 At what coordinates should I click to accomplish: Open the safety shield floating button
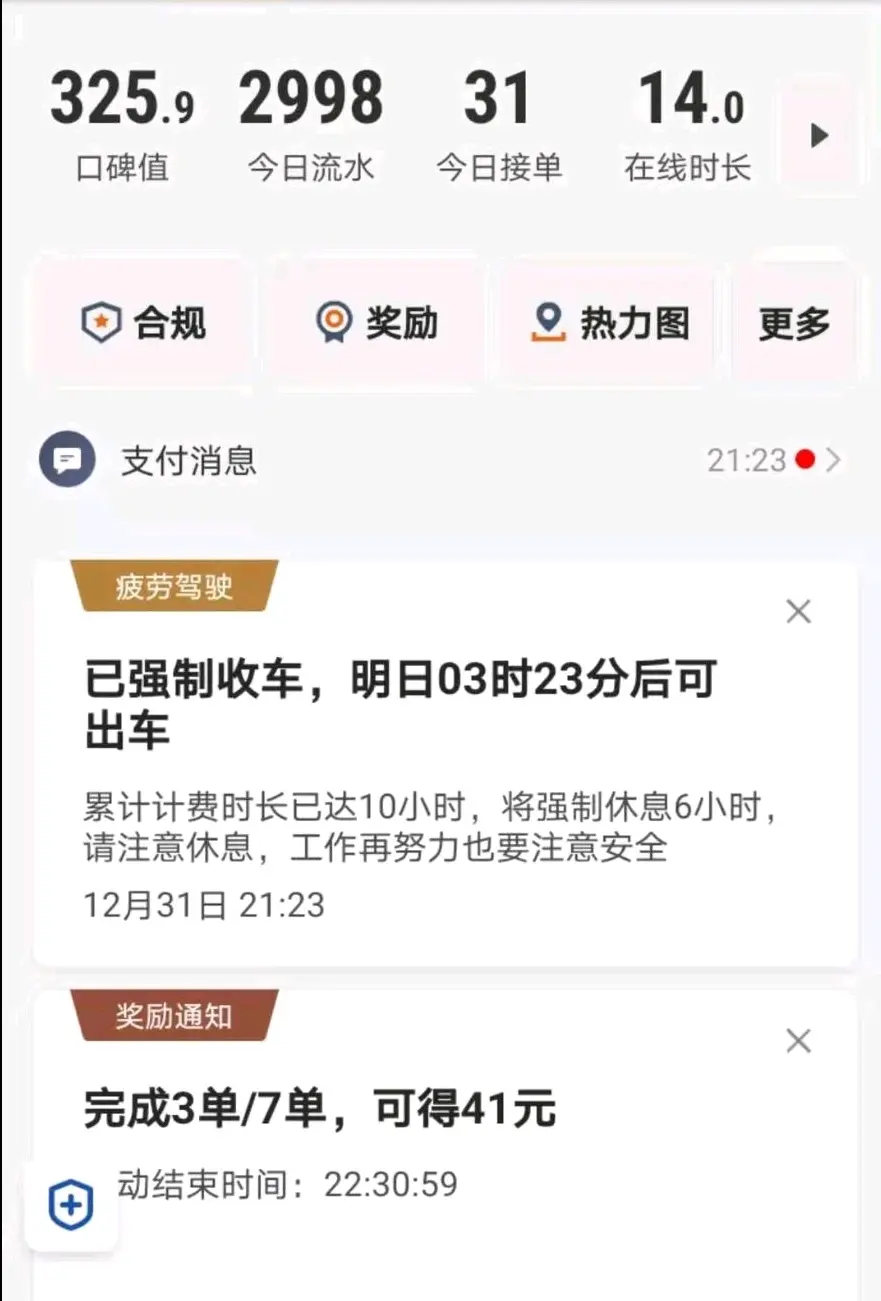[x=71, y=1205]
